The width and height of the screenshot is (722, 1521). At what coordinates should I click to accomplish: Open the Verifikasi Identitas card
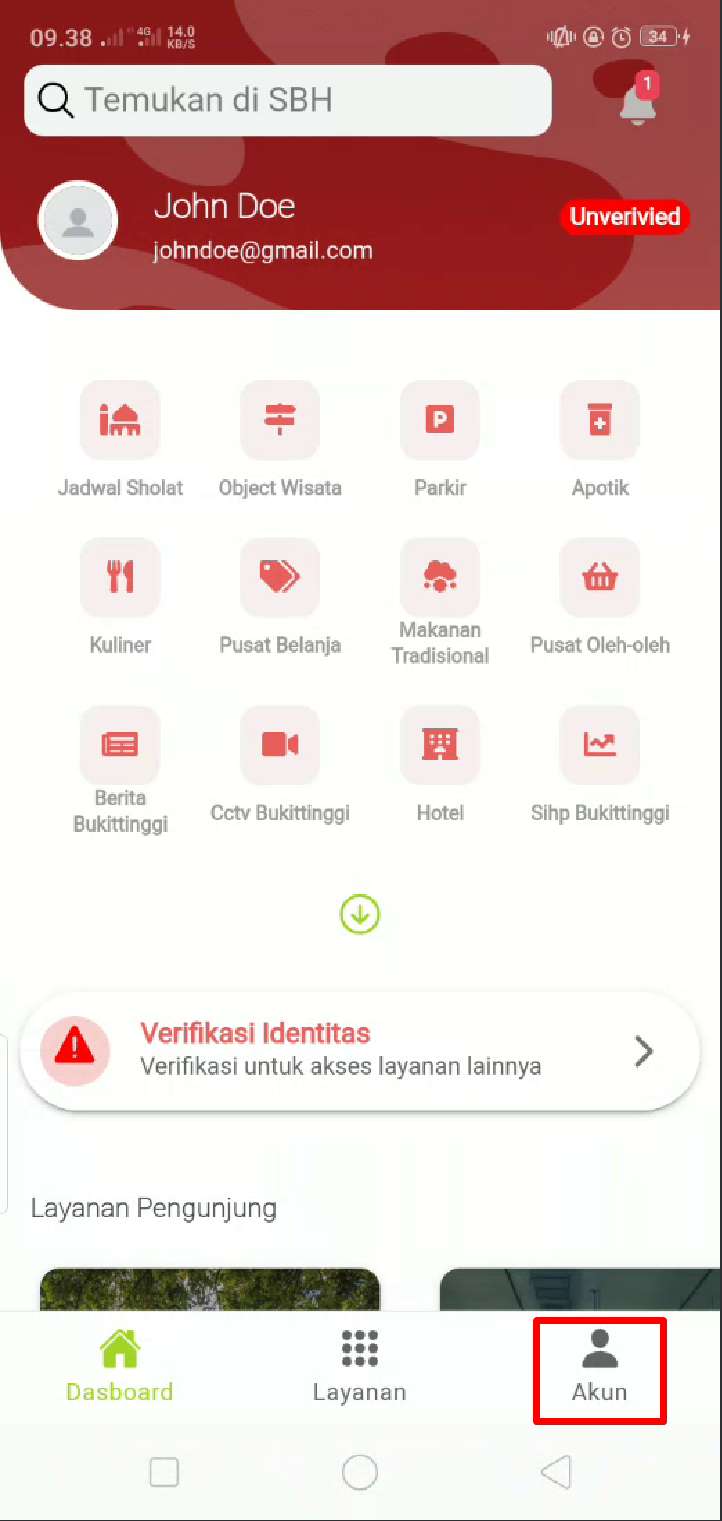(x=360, y=1050)
